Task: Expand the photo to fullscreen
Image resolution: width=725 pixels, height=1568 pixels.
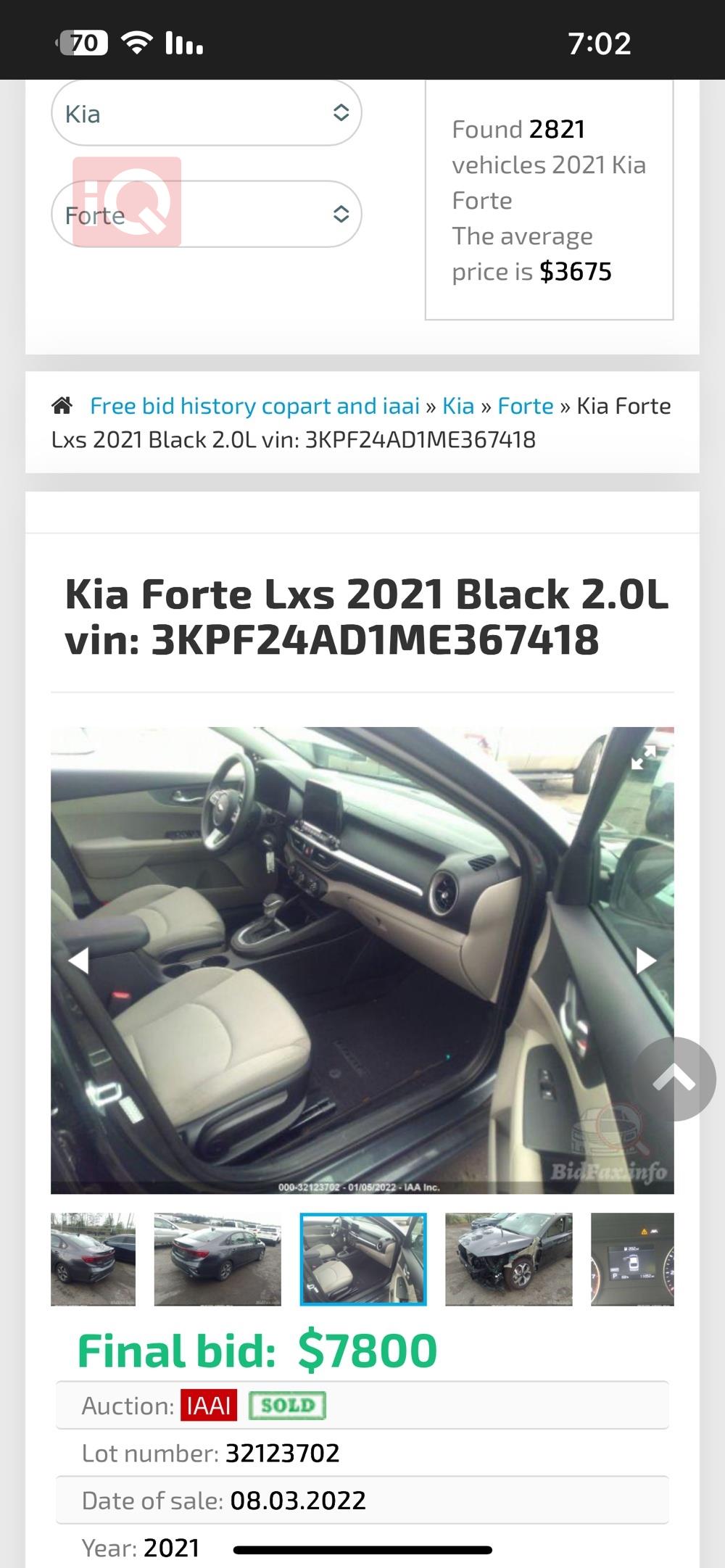Action: 643,757
